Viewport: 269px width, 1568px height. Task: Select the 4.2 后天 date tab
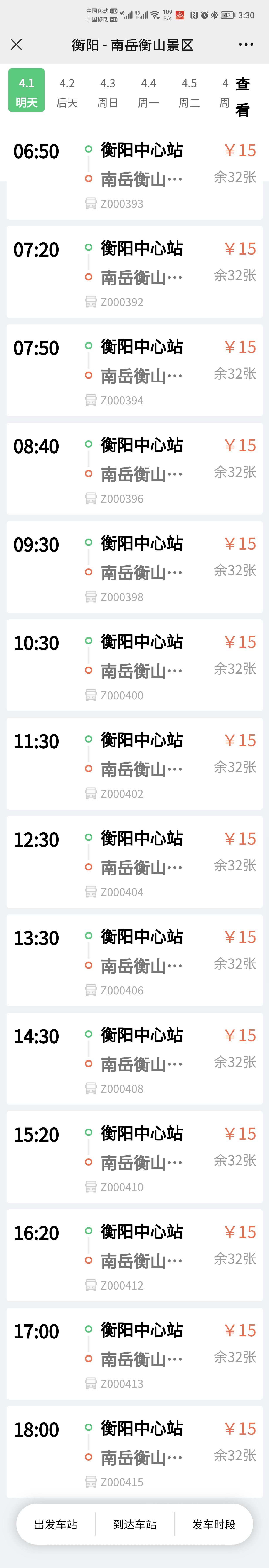click(67, 92)
